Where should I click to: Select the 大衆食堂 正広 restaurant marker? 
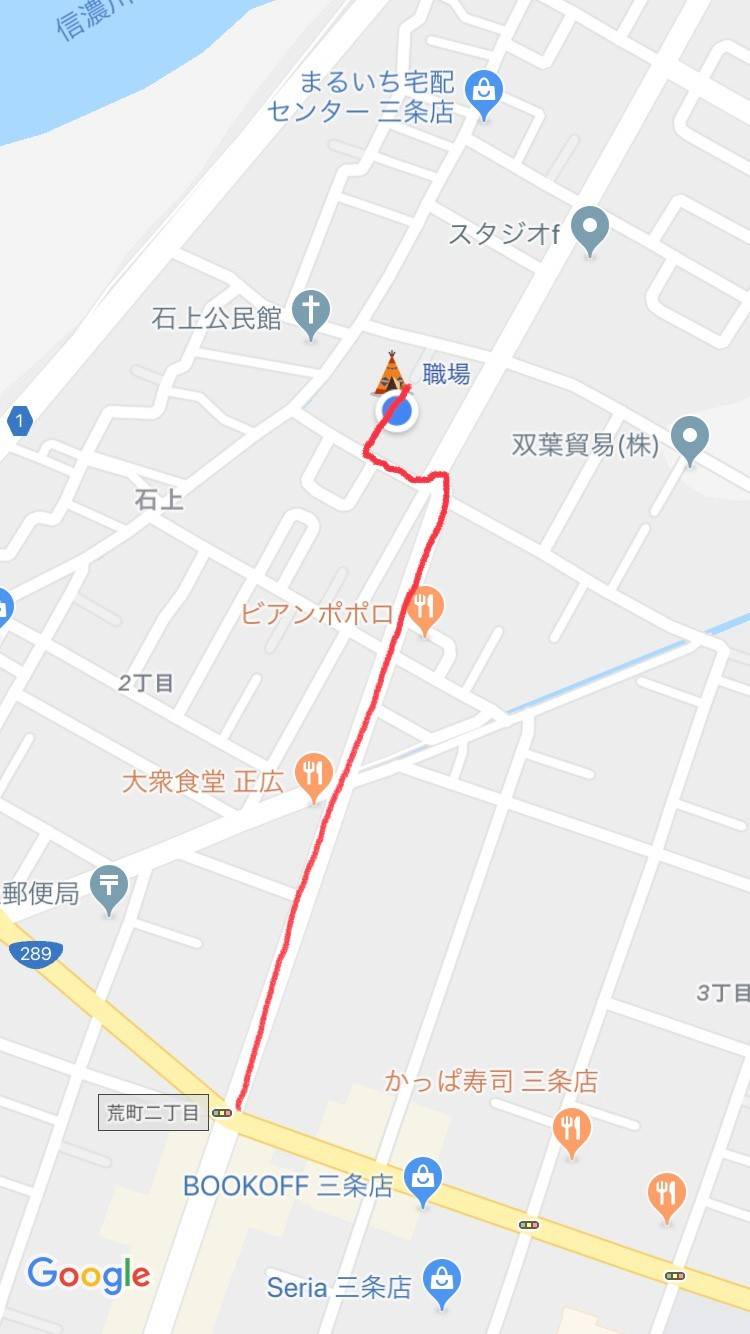pos(315,777)
